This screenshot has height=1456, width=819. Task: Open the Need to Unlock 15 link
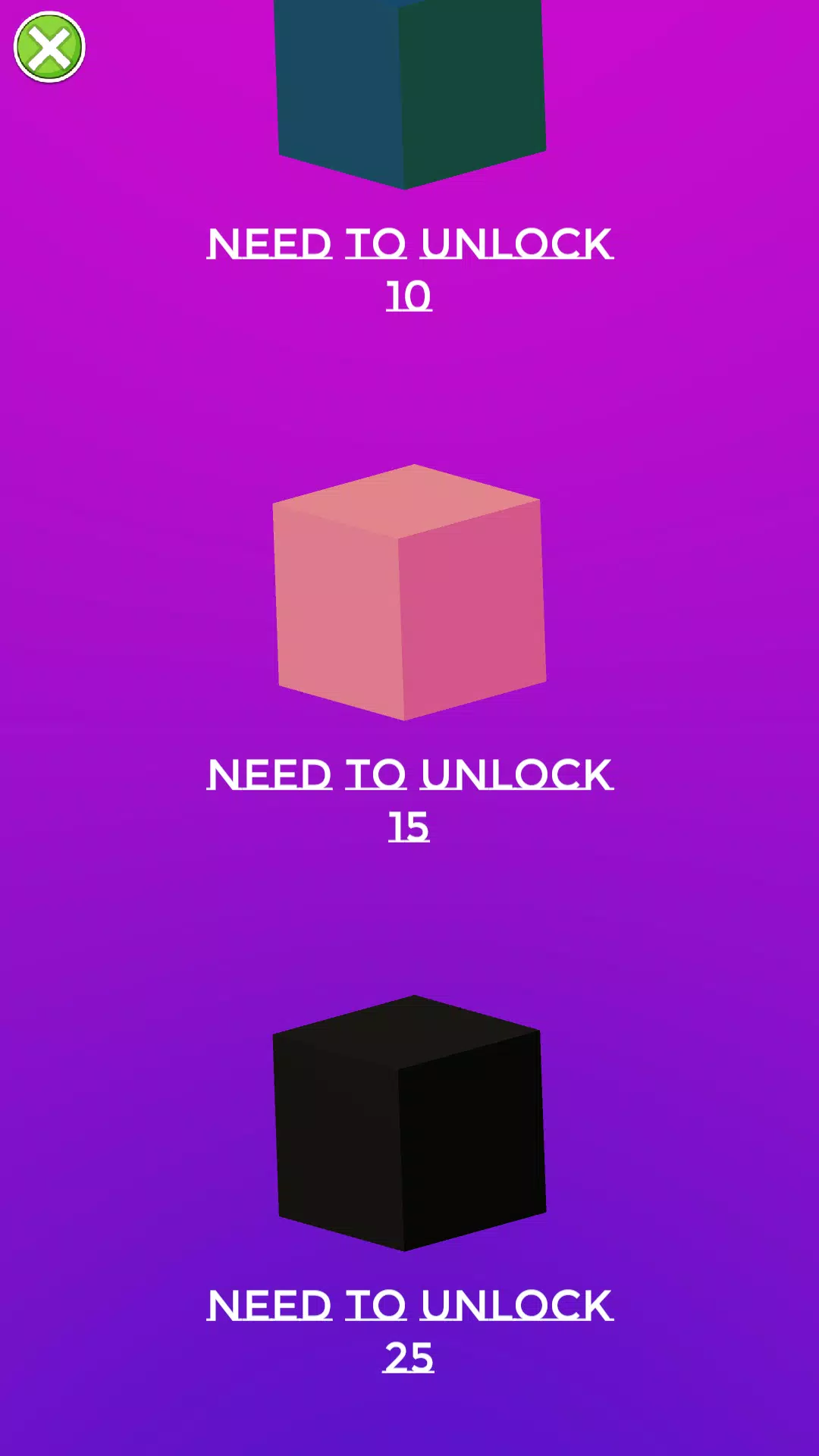pos(409,800)
